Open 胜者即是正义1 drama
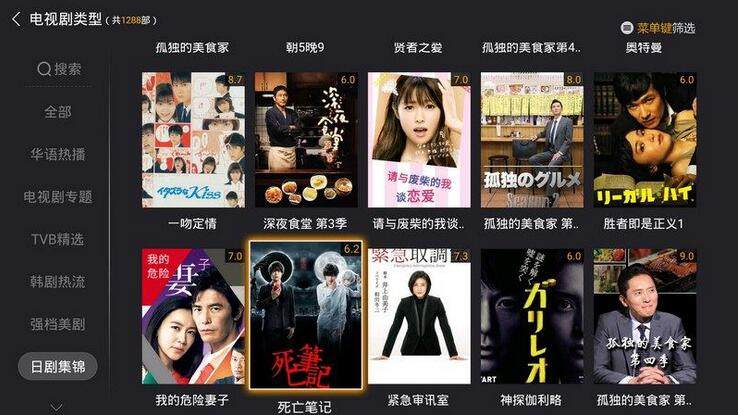 coord(645,140)
